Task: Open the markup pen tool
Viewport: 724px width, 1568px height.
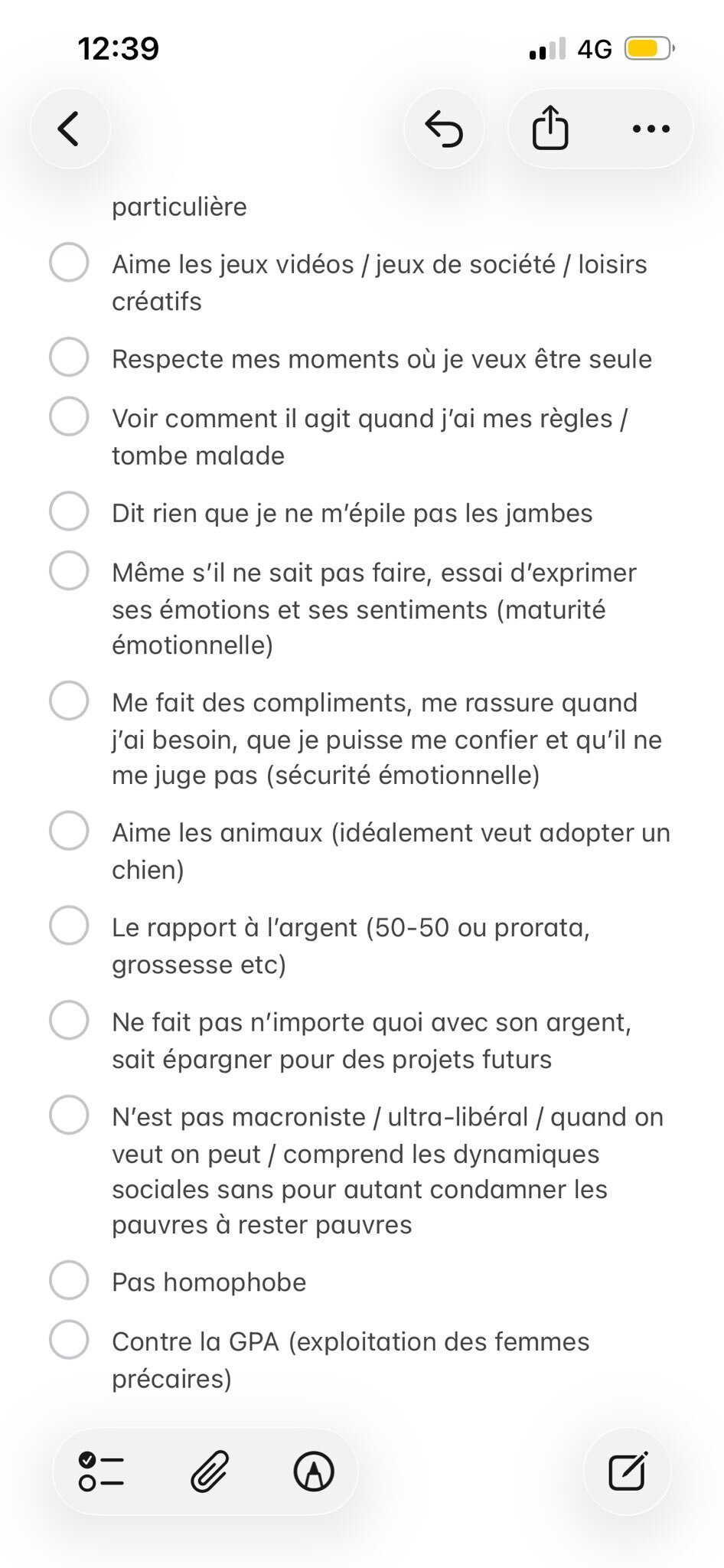Action: pos(314,1472)
